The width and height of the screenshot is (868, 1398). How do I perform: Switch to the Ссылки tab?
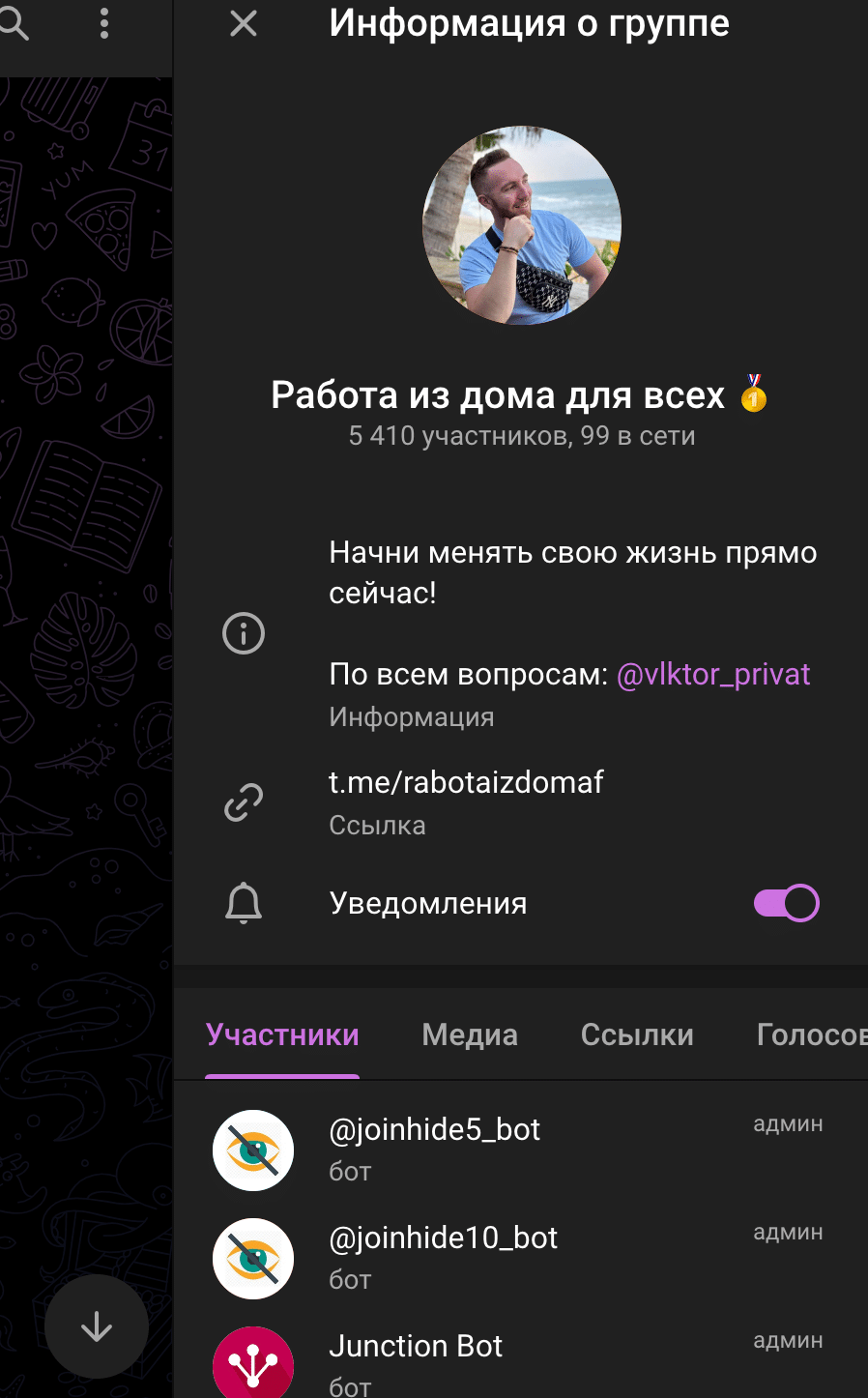[637, 1034]
